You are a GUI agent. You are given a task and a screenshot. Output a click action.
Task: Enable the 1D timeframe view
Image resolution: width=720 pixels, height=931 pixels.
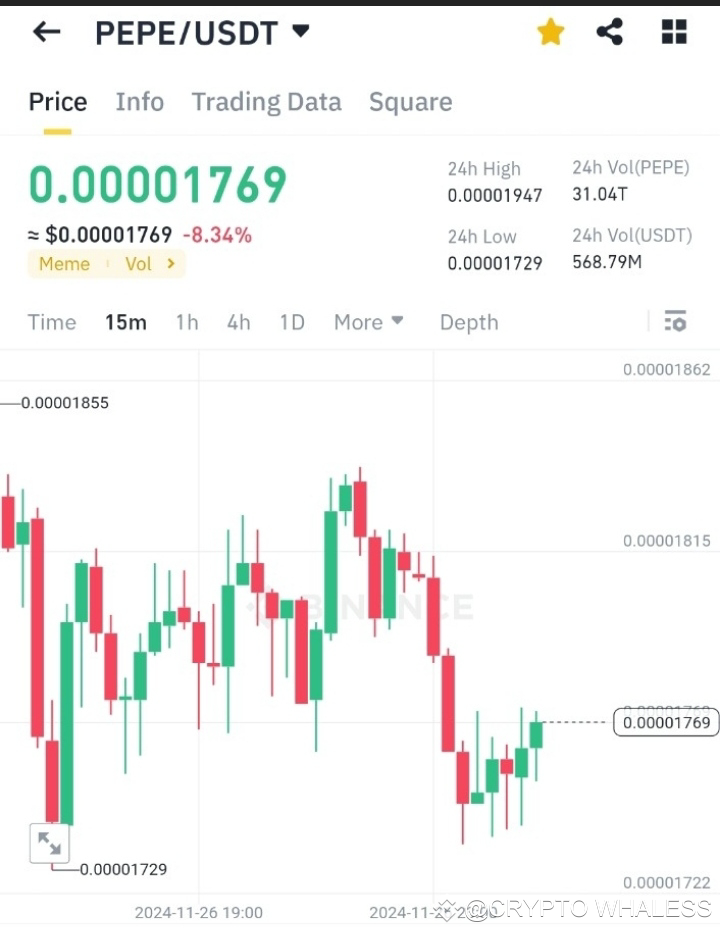291,322
